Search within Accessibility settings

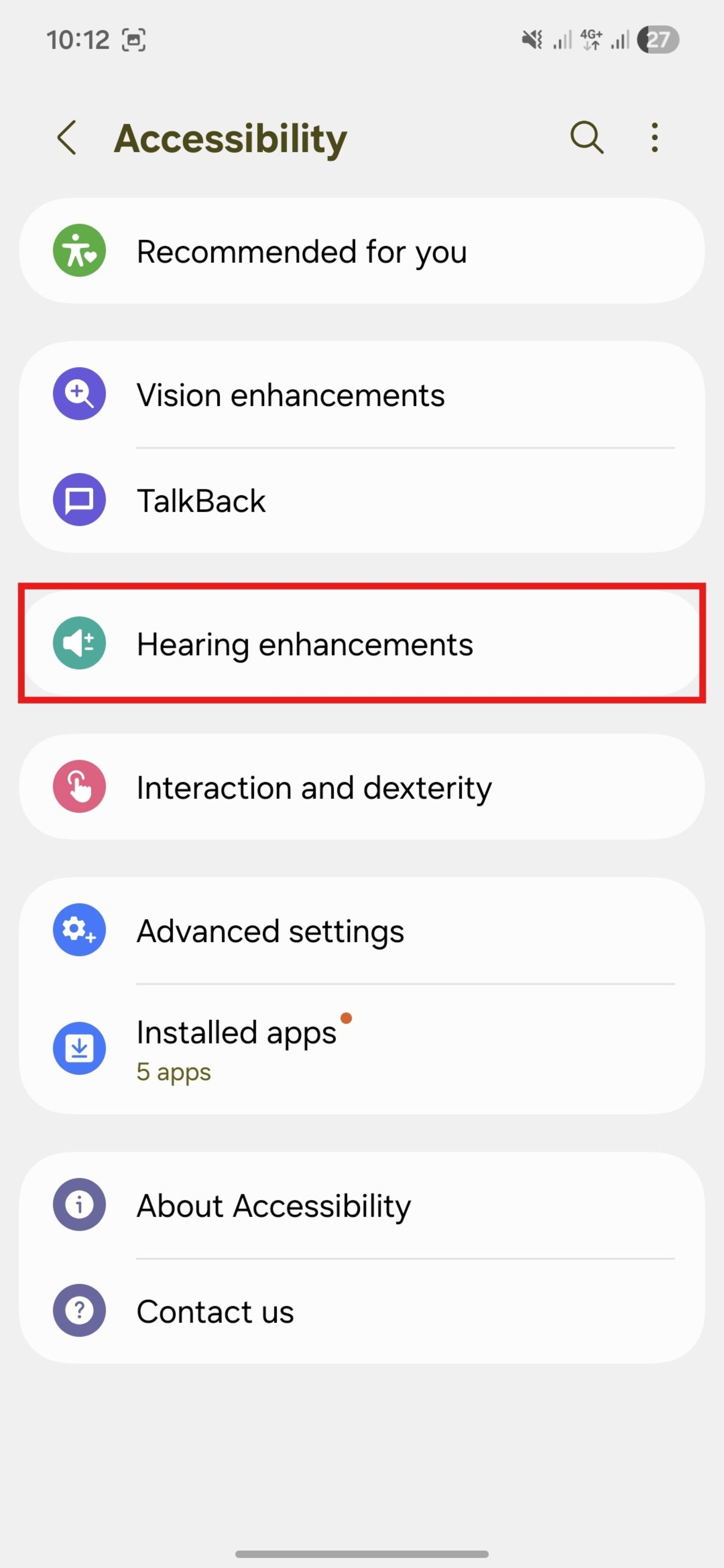586,138
